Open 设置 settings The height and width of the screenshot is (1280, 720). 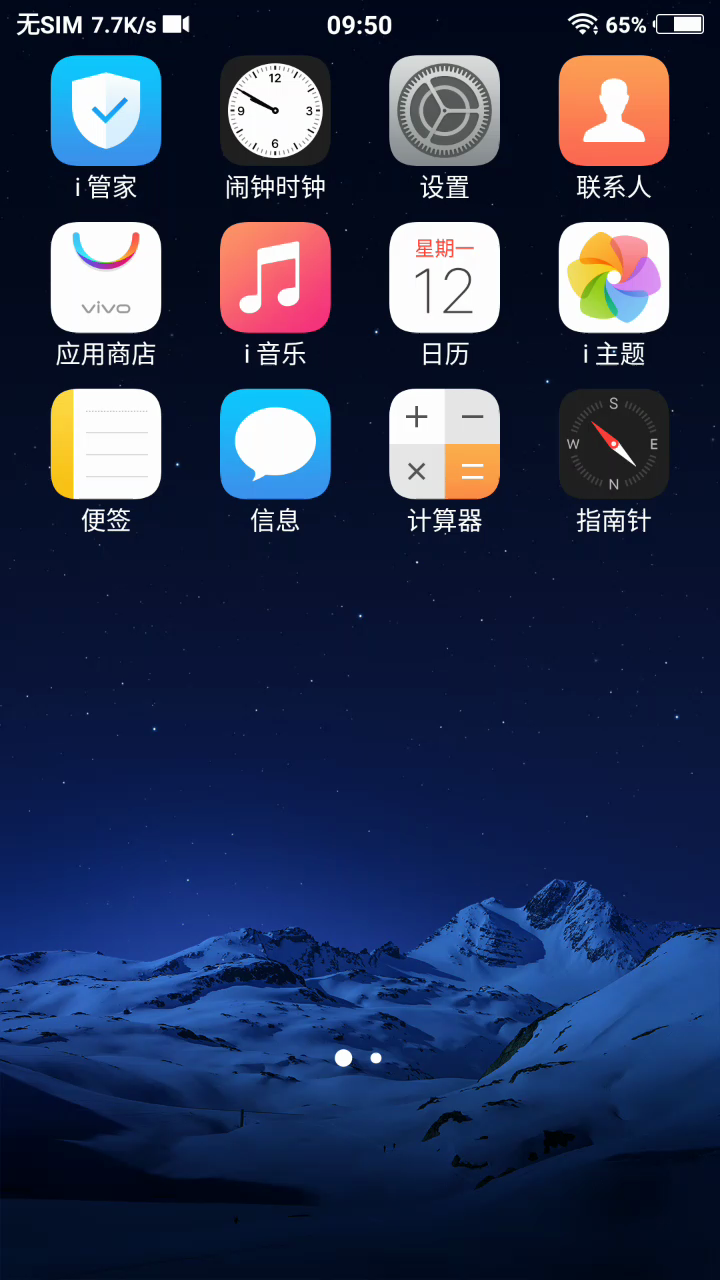[444, 111]
